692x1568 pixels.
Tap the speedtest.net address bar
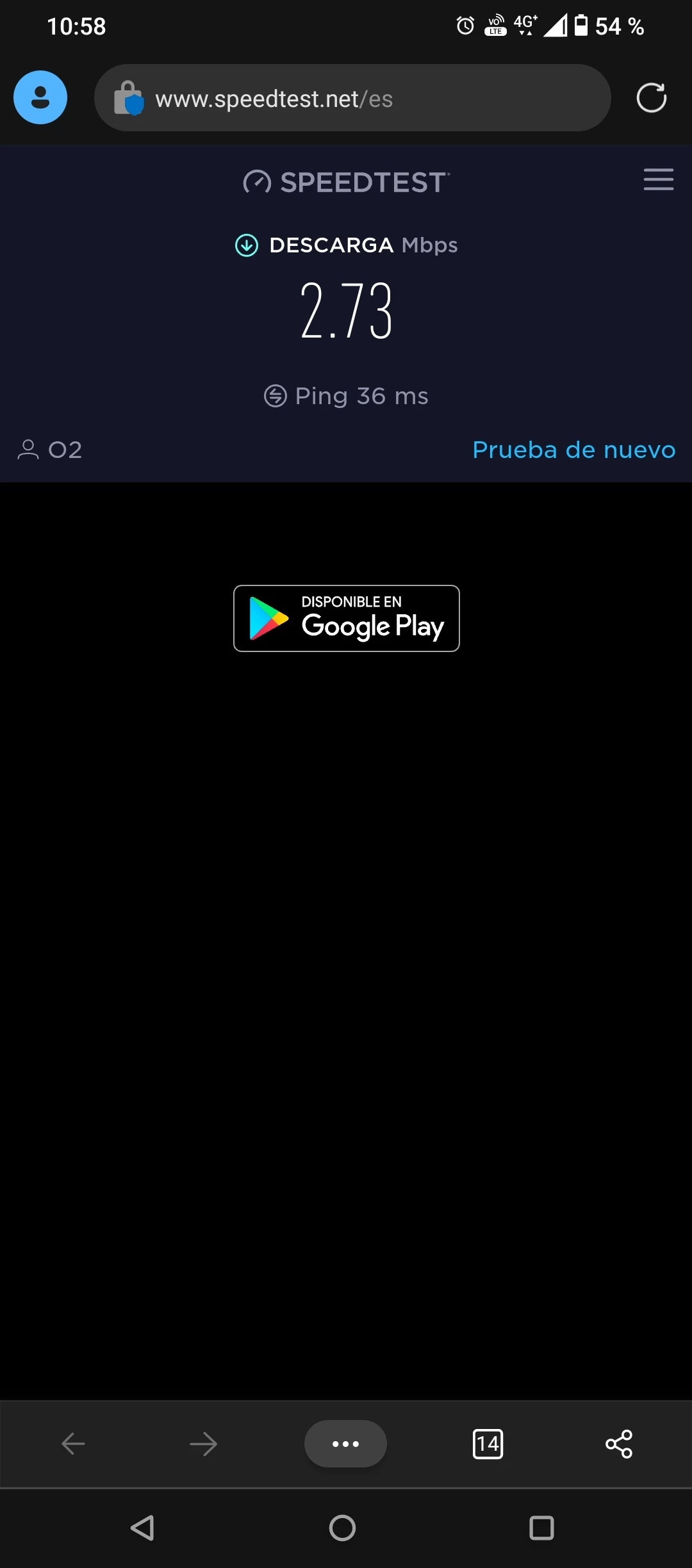pos(352,98)
